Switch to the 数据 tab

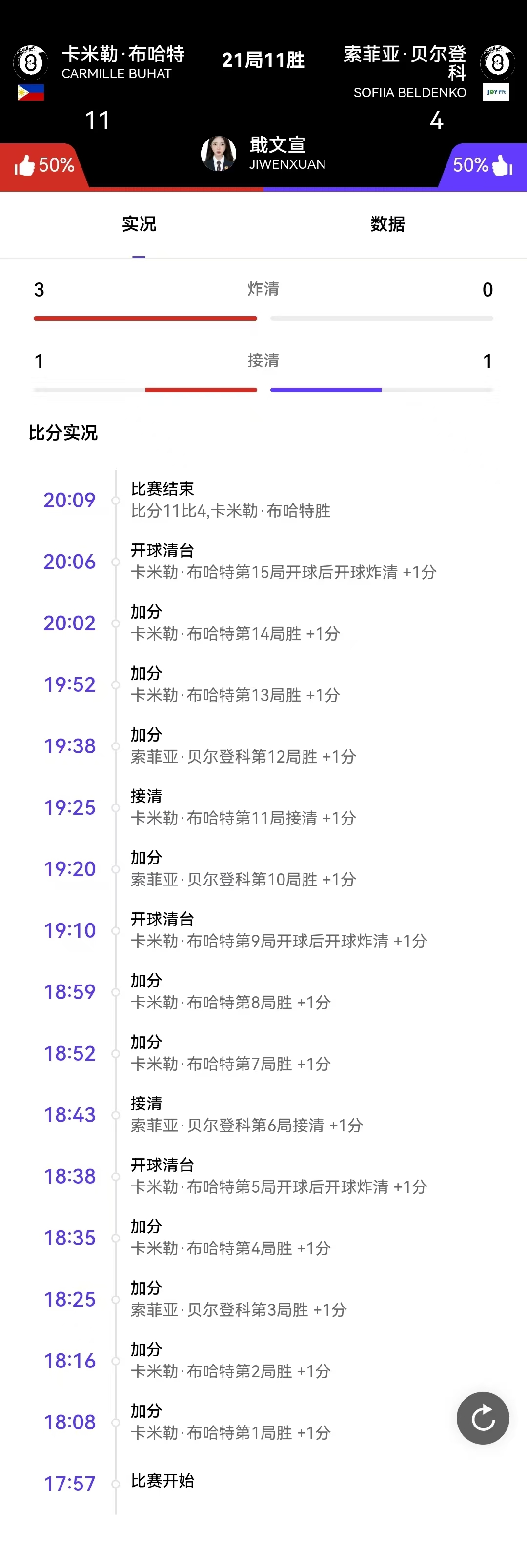click(387, 224)
